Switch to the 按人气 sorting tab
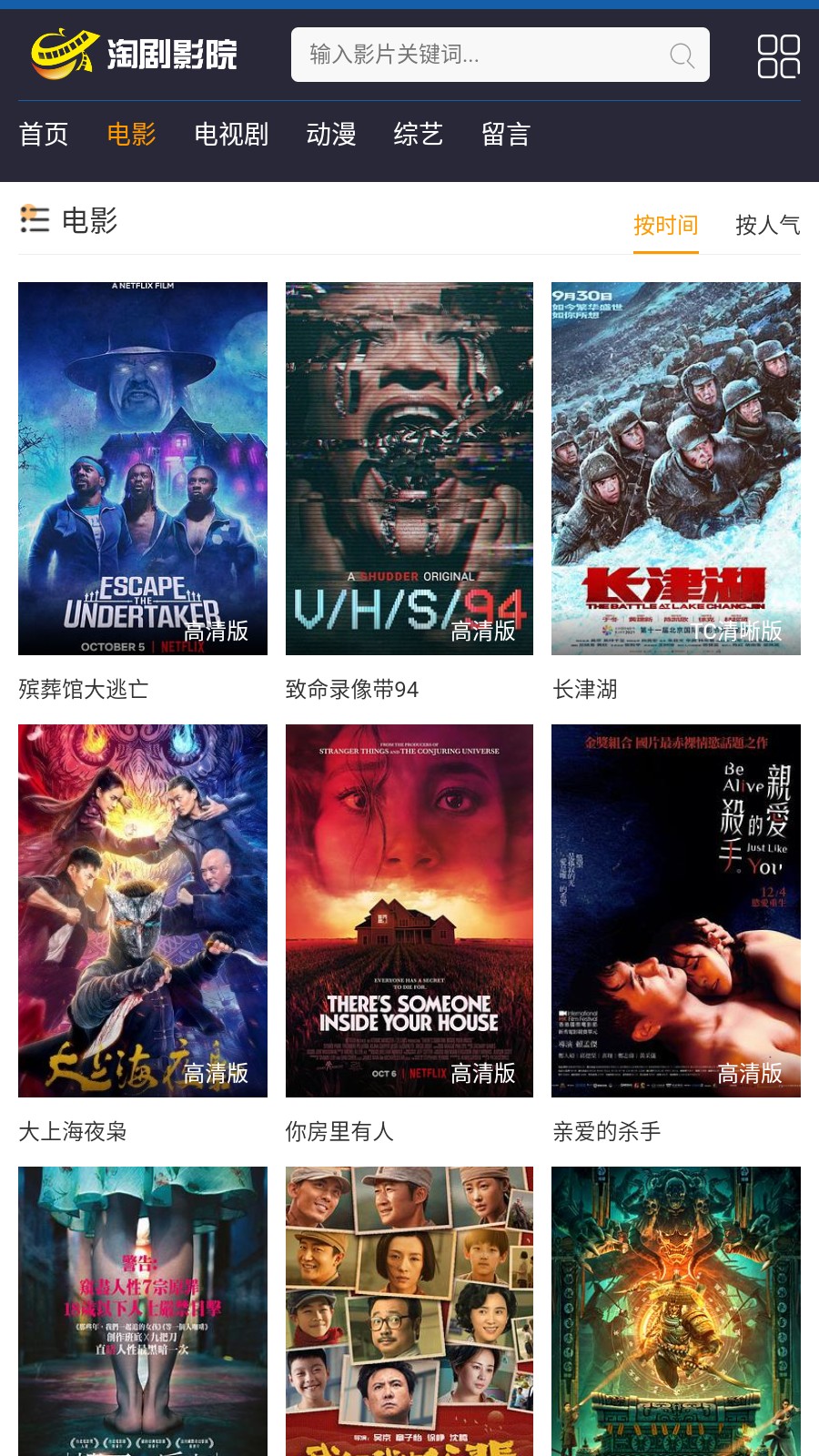 tap(769, 225)
